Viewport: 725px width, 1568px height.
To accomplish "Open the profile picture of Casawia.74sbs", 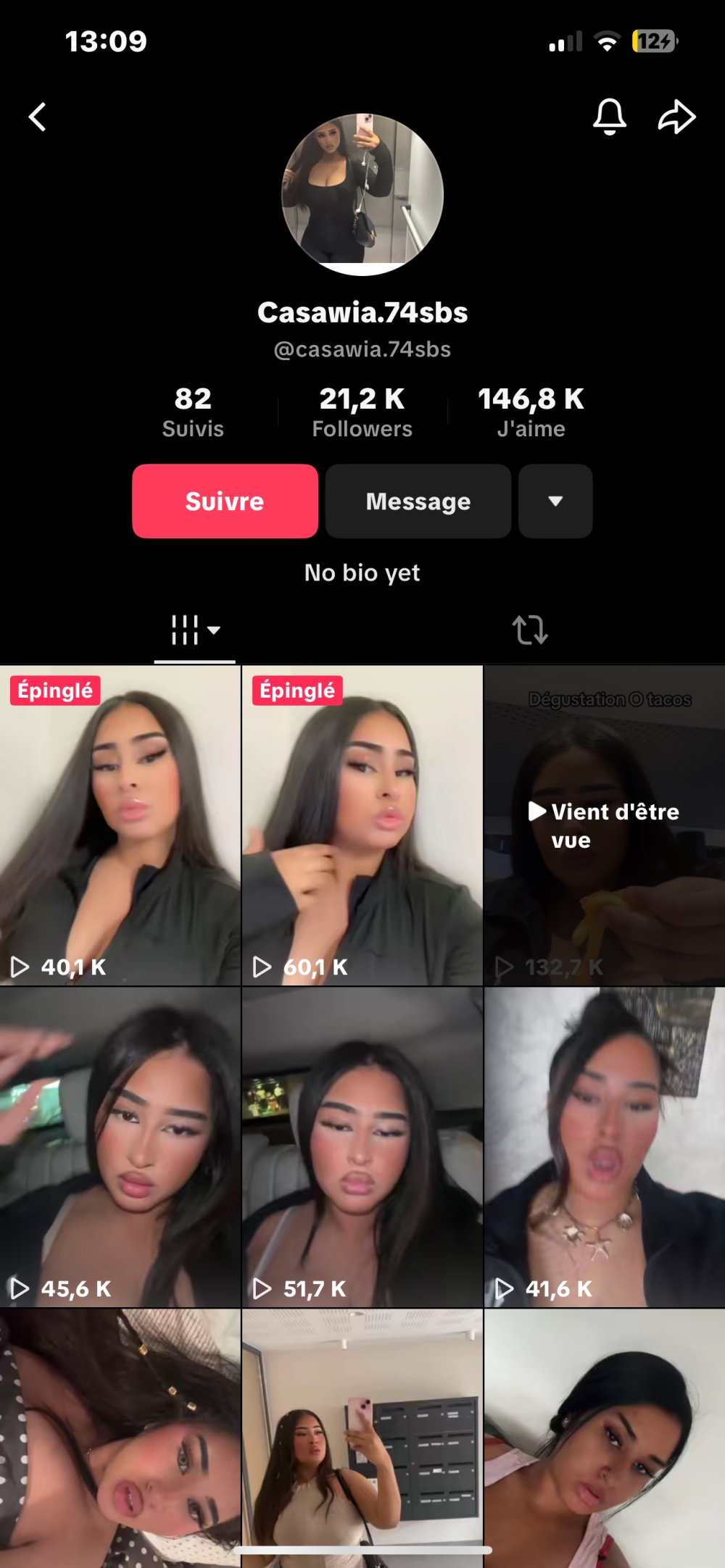I will 362,194.
